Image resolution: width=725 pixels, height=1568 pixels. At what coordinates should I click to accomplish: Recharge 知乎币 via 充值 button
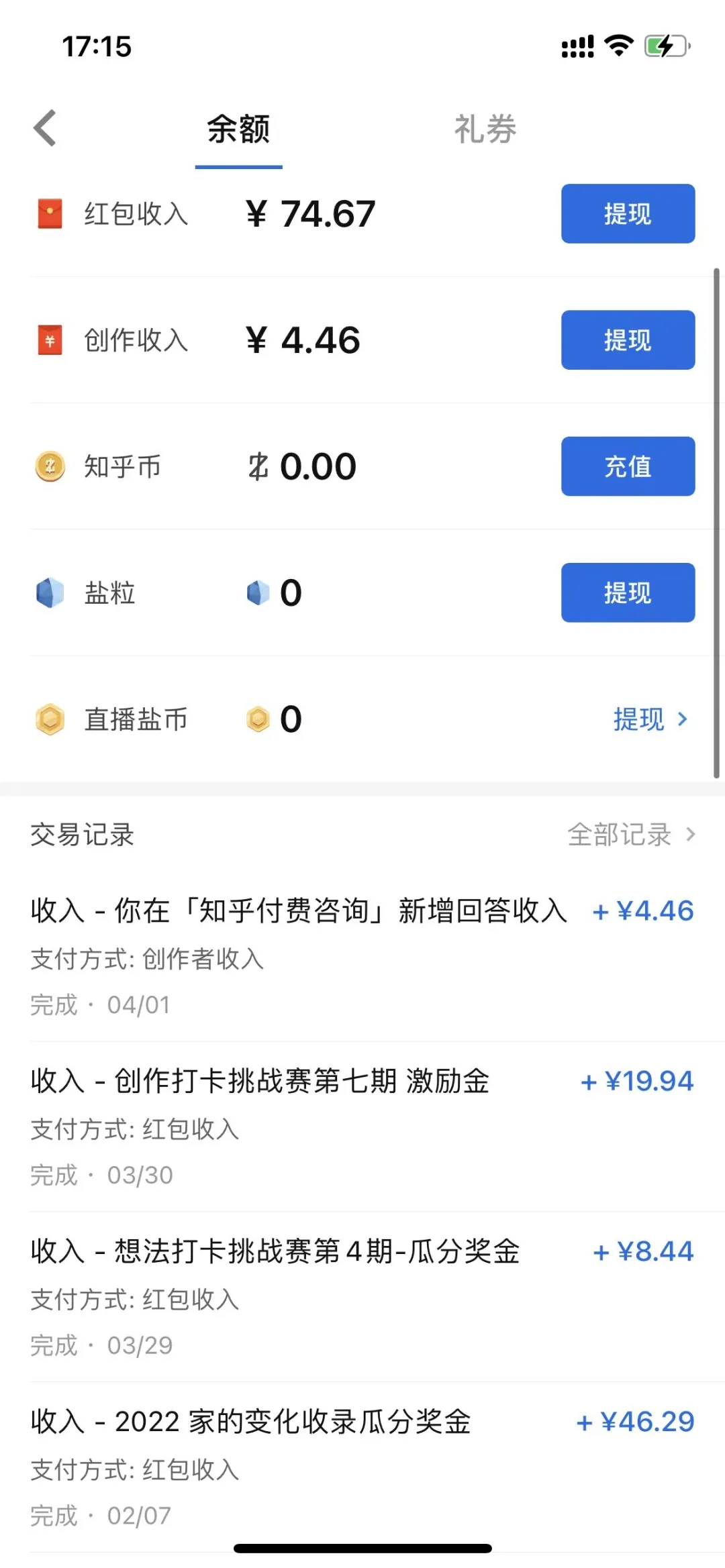627,466
